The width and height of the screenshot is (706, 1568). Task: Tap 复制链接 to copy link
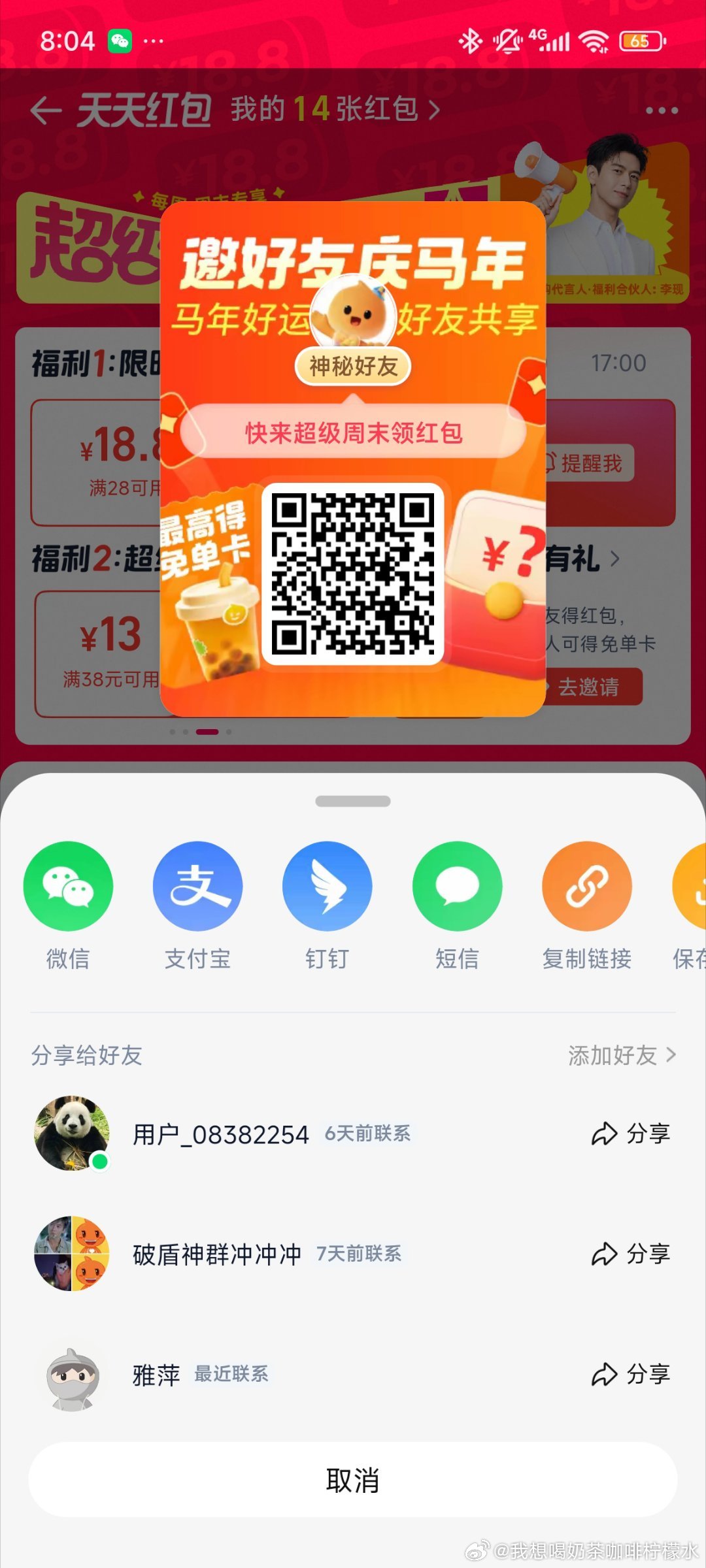point(586,887)
